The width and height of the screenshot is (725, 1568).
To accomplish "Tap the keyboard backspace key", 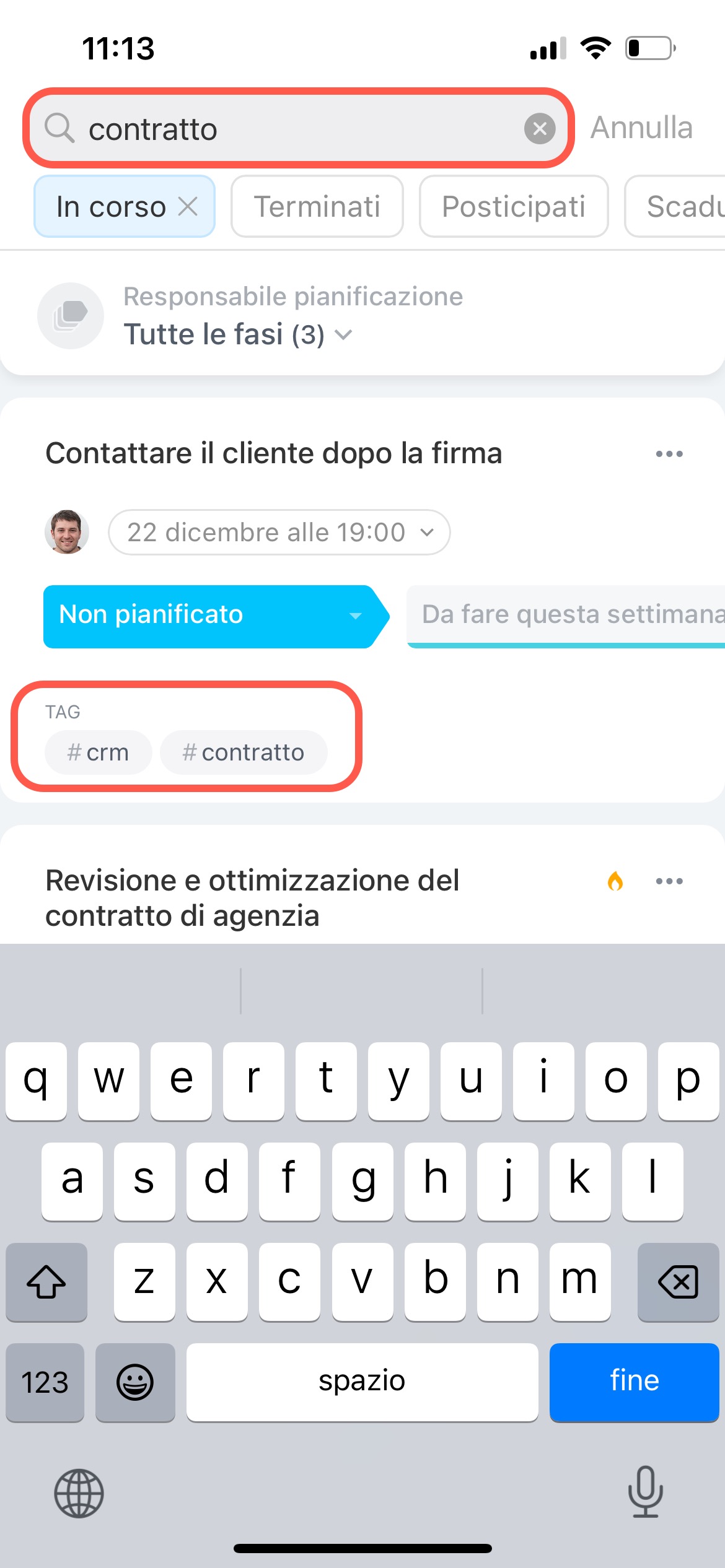I will click(x=678, y=1282).
